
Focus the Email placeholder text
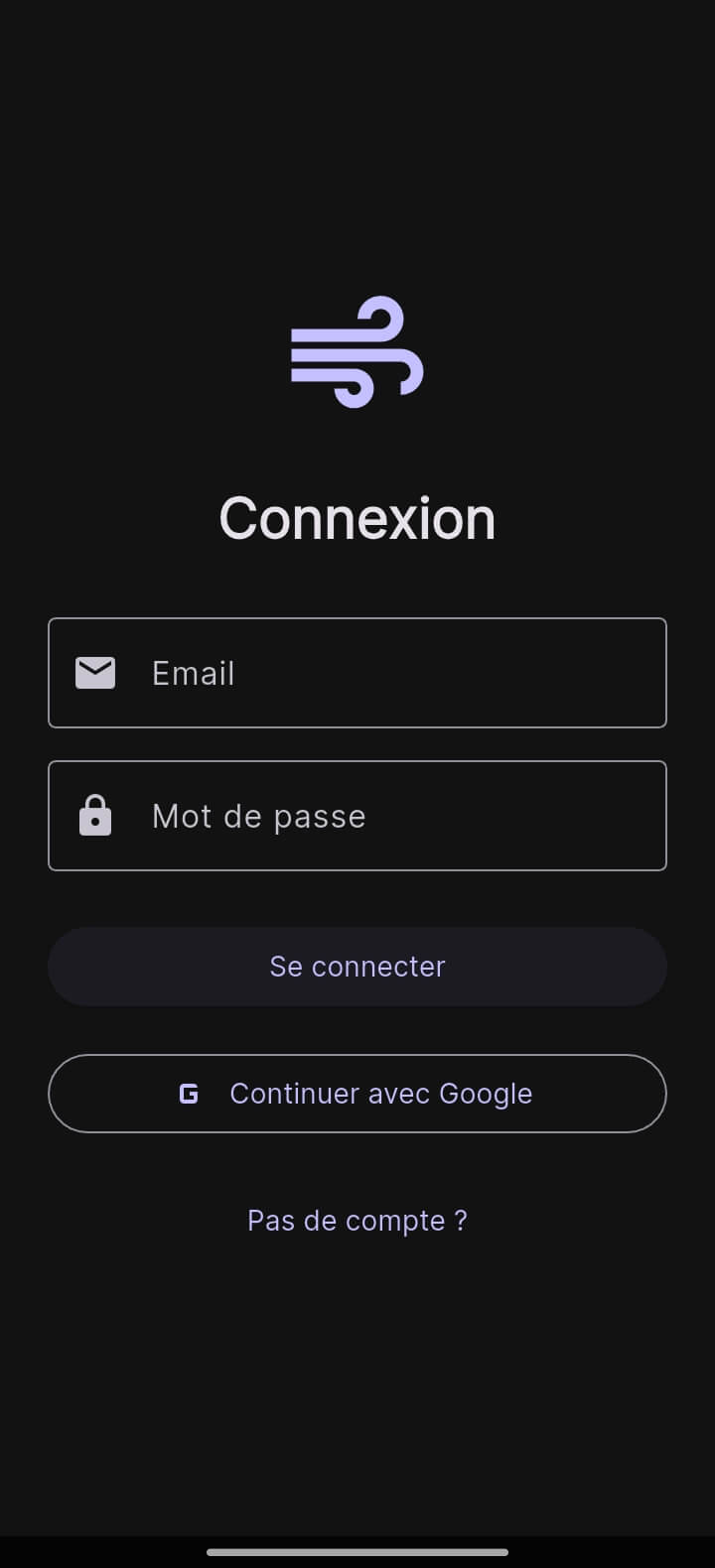(x=193, y=672)
